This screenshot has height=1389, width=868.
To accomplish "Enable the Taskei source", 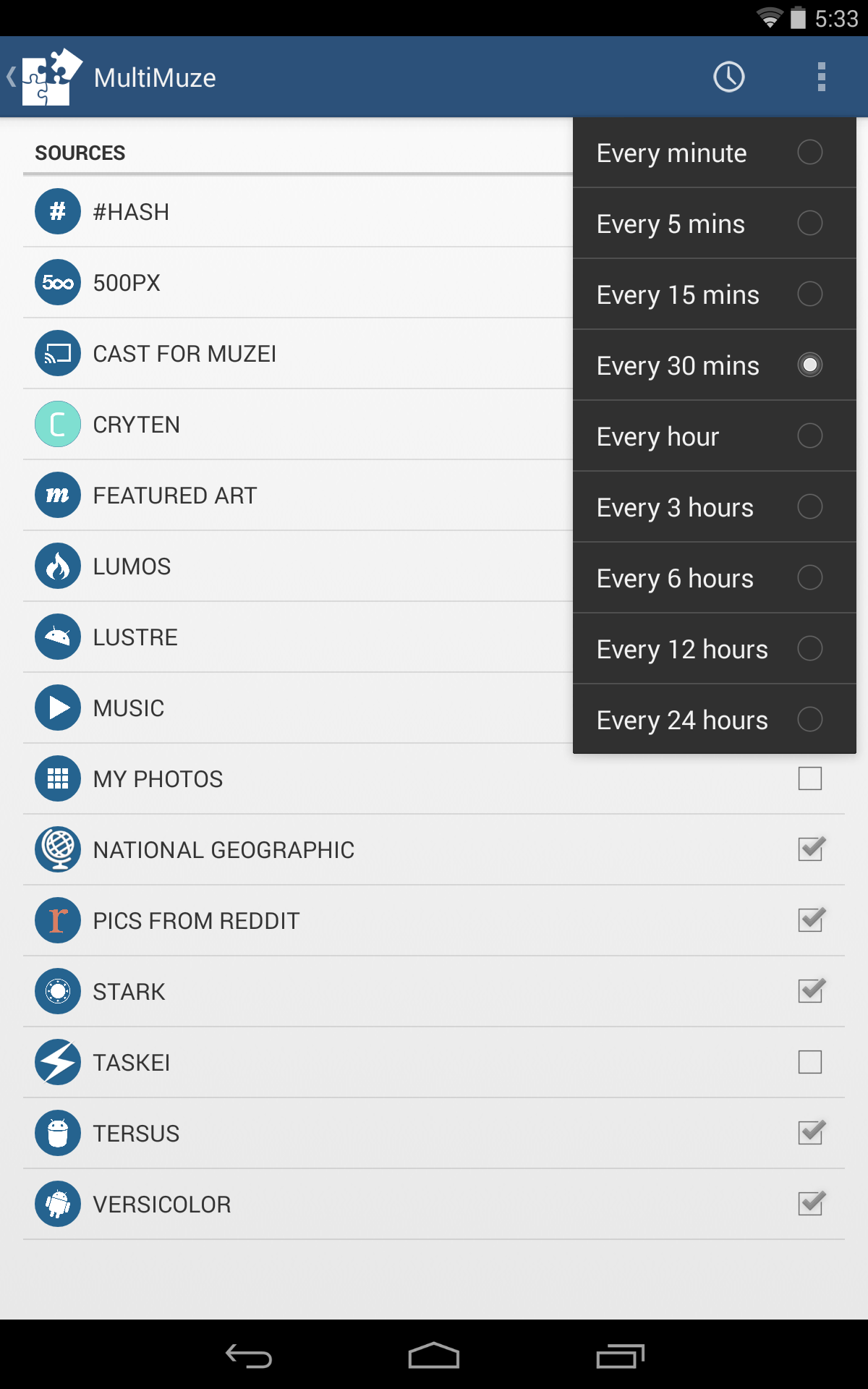I will click(809, 1062).
